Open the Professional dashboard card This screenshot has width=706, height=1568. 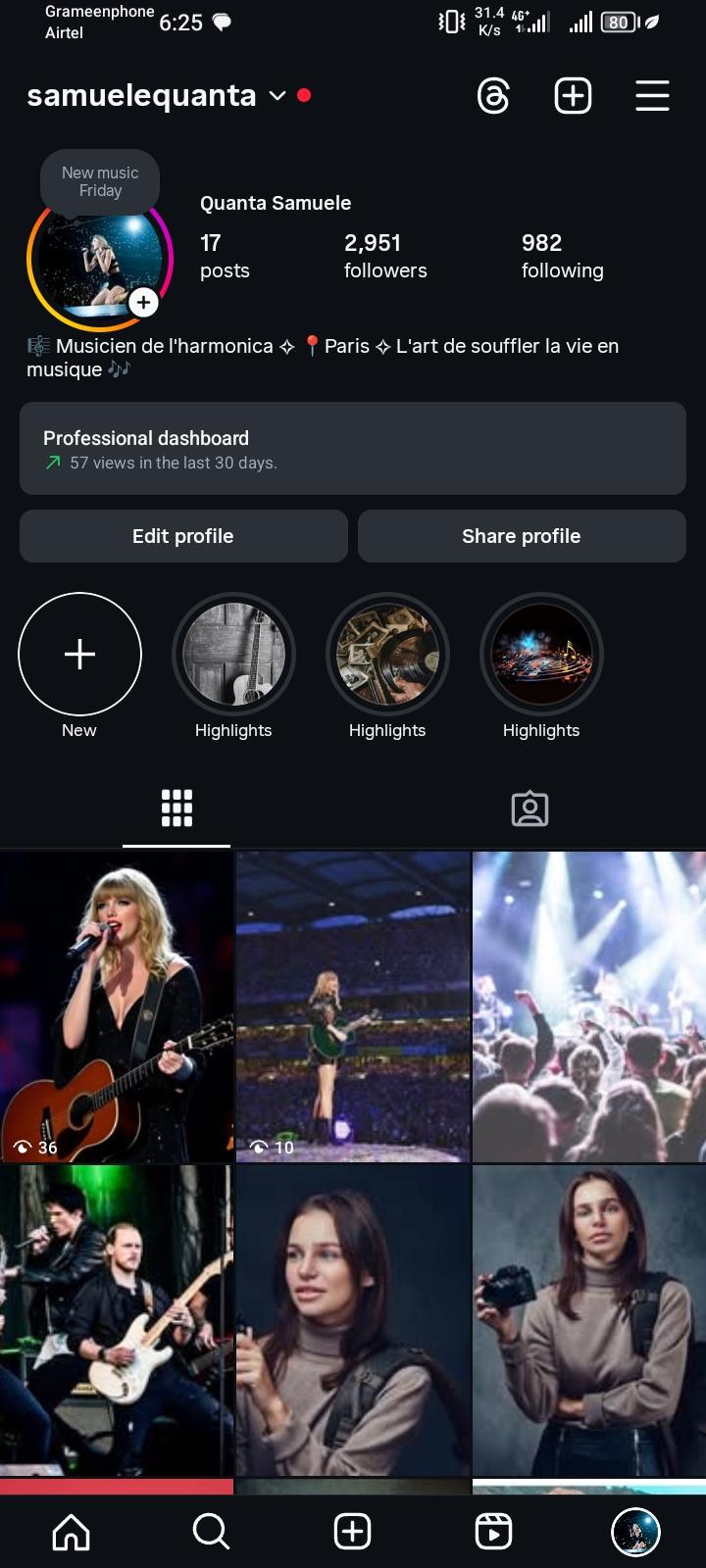point(352,448)
